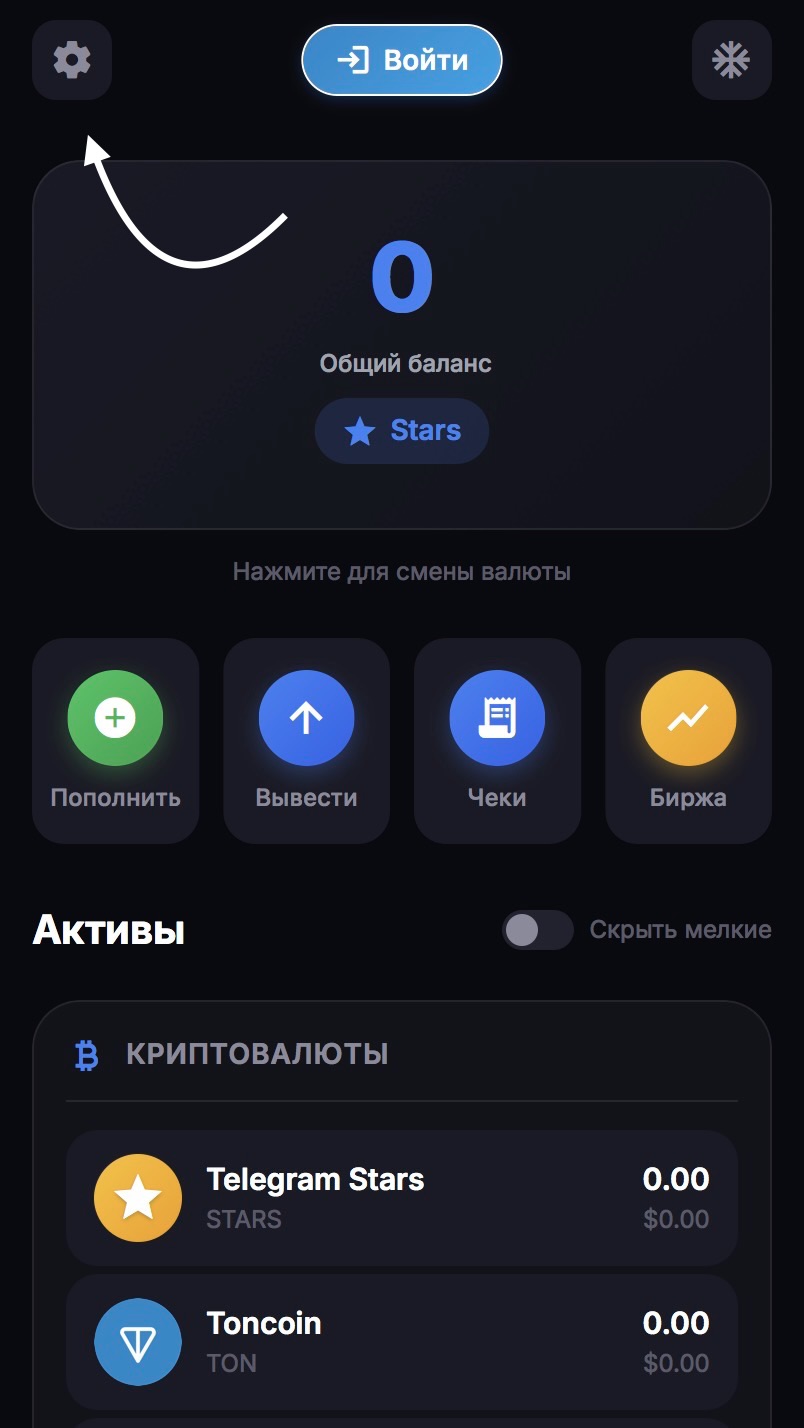Open settings with the gear icon
The width and height of the screenshot is (804, 1428).
(x=71, y=60)
